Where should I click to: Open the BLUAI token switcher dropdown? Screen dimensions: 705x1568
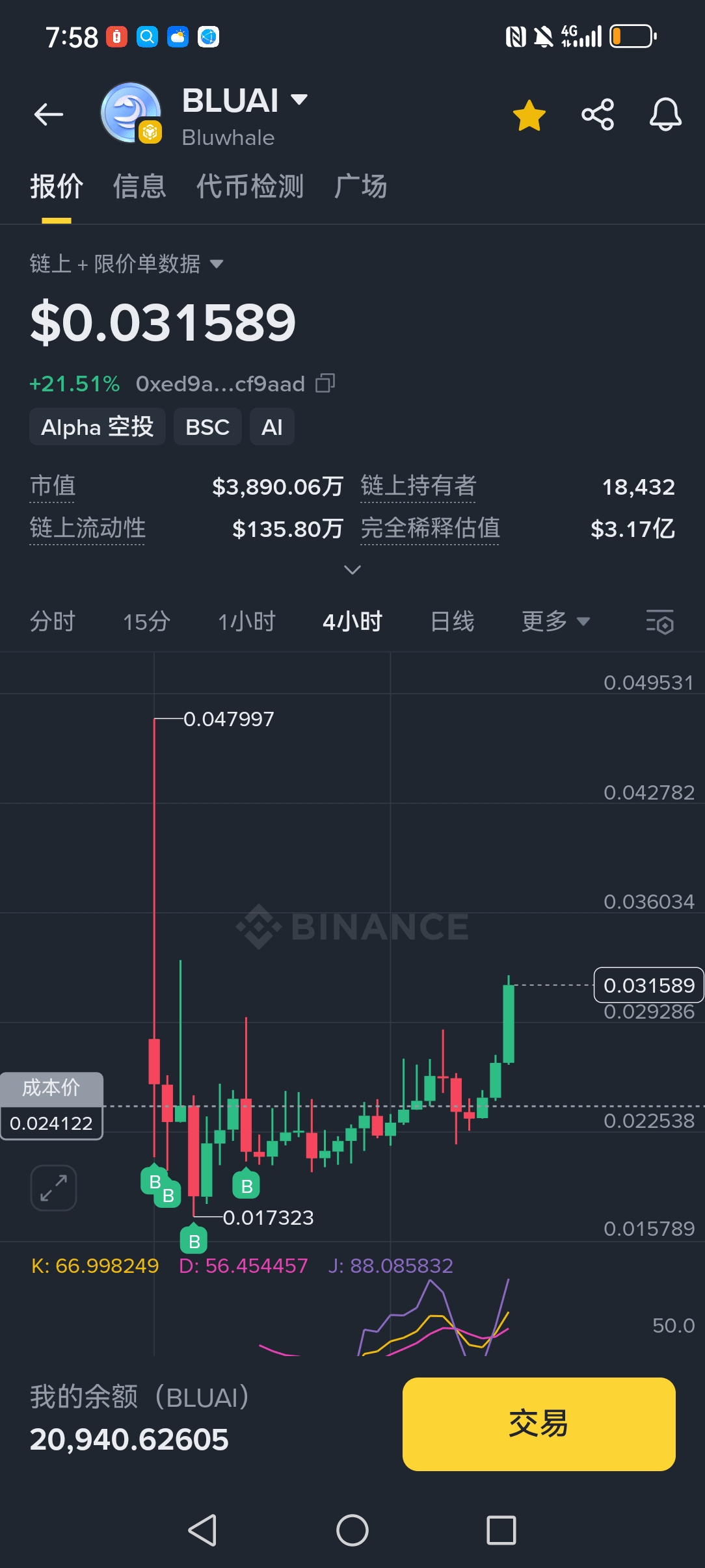pyautogui.click(x=299, y=100)
